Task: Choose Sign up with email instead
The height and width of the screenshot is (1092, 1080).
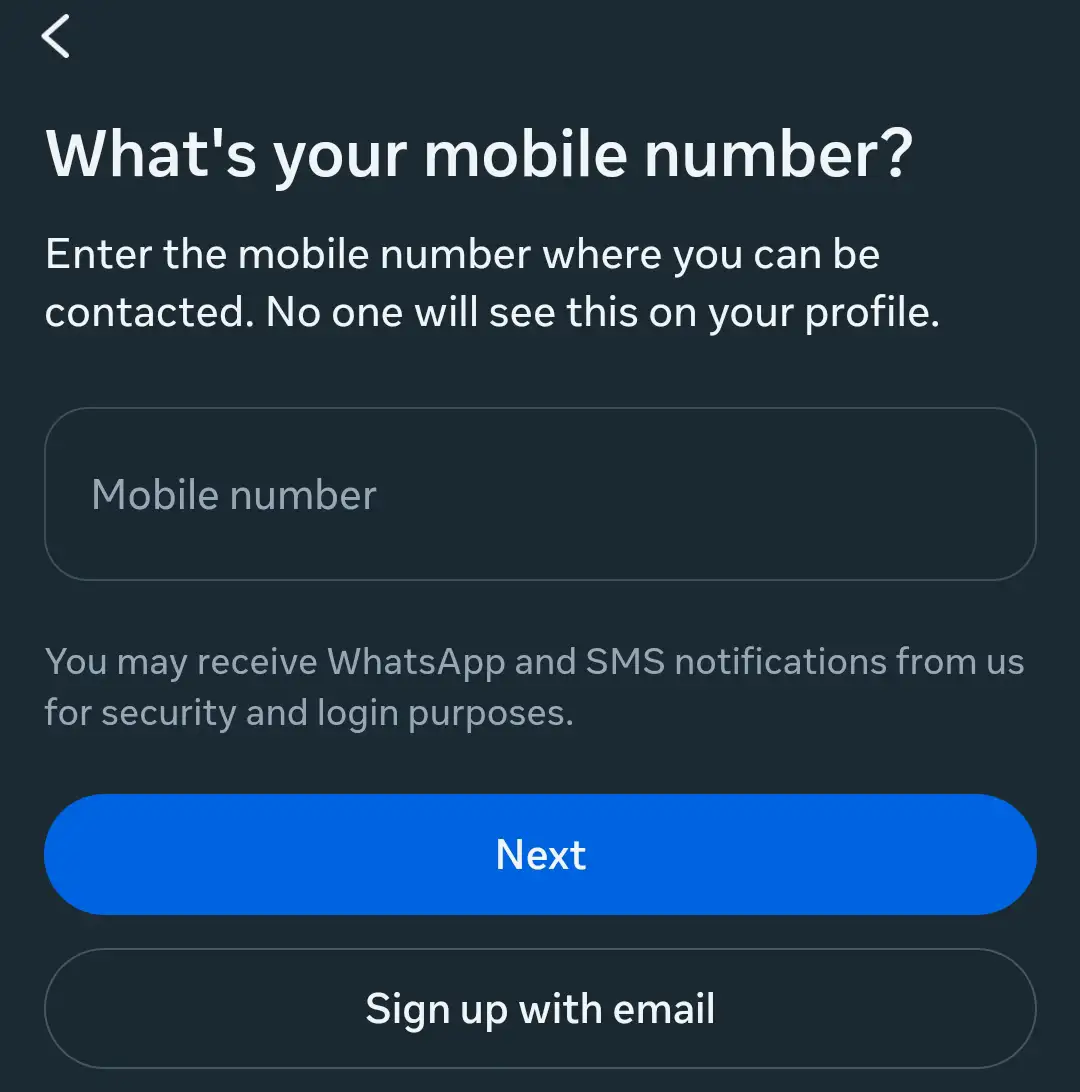Action: coord(540,1008)
